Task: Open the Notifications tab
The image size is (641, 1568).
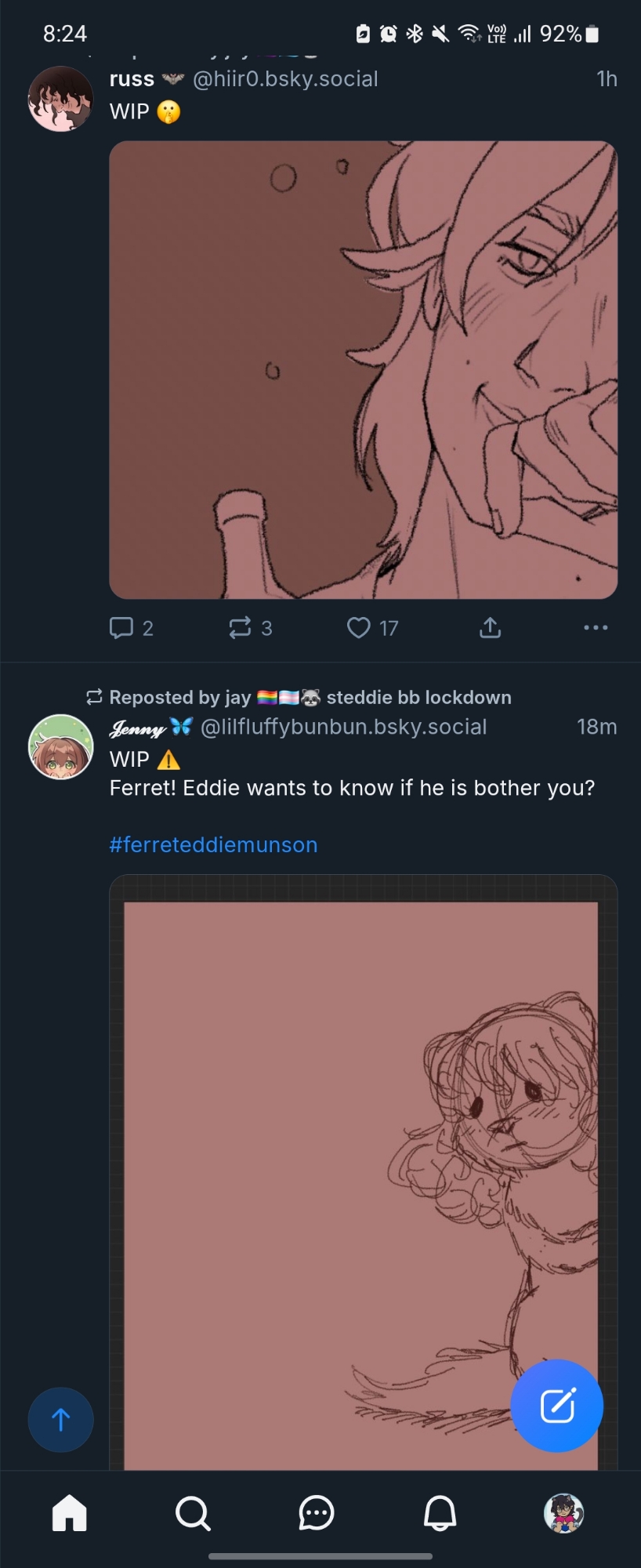Action: click(440, 1513)
